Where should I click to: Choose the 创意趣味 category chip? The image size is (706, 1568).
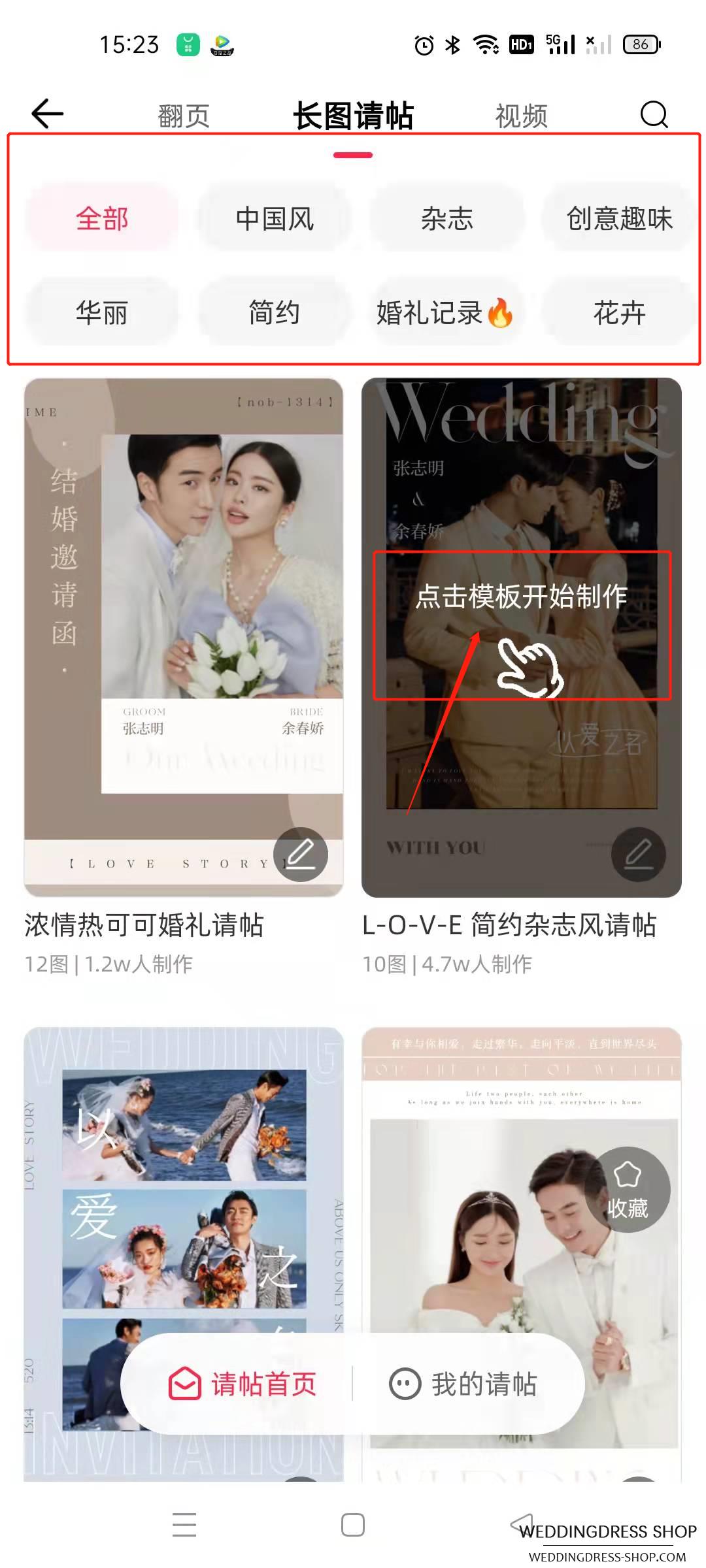[x=620, y=218]
